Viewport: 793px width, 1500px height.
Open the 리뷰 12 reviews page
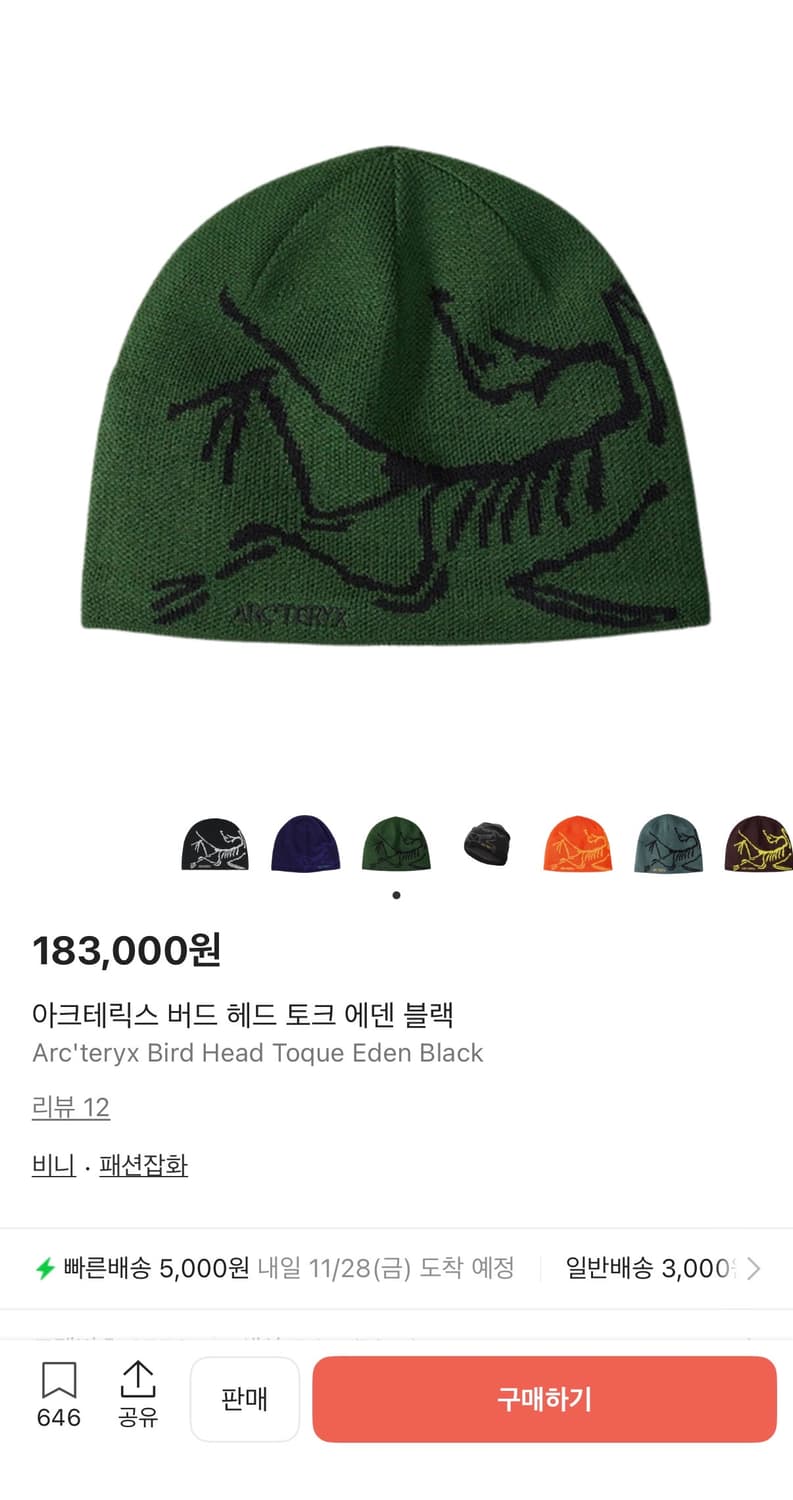click(71, 1107)
